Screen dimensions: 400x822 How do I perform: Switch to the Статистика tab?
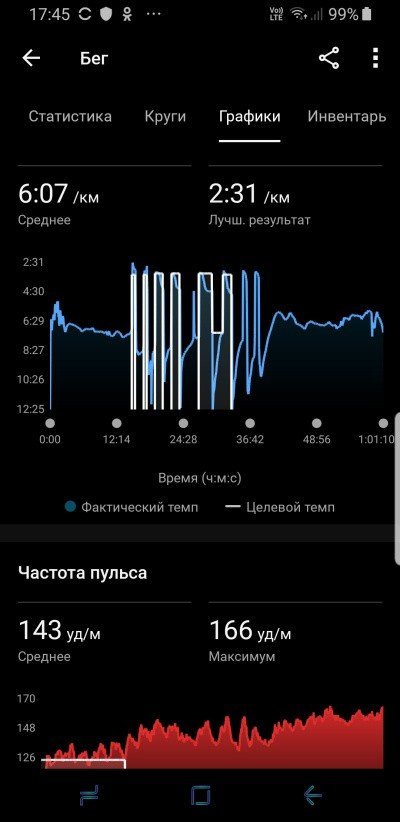[x=70, y=116]
